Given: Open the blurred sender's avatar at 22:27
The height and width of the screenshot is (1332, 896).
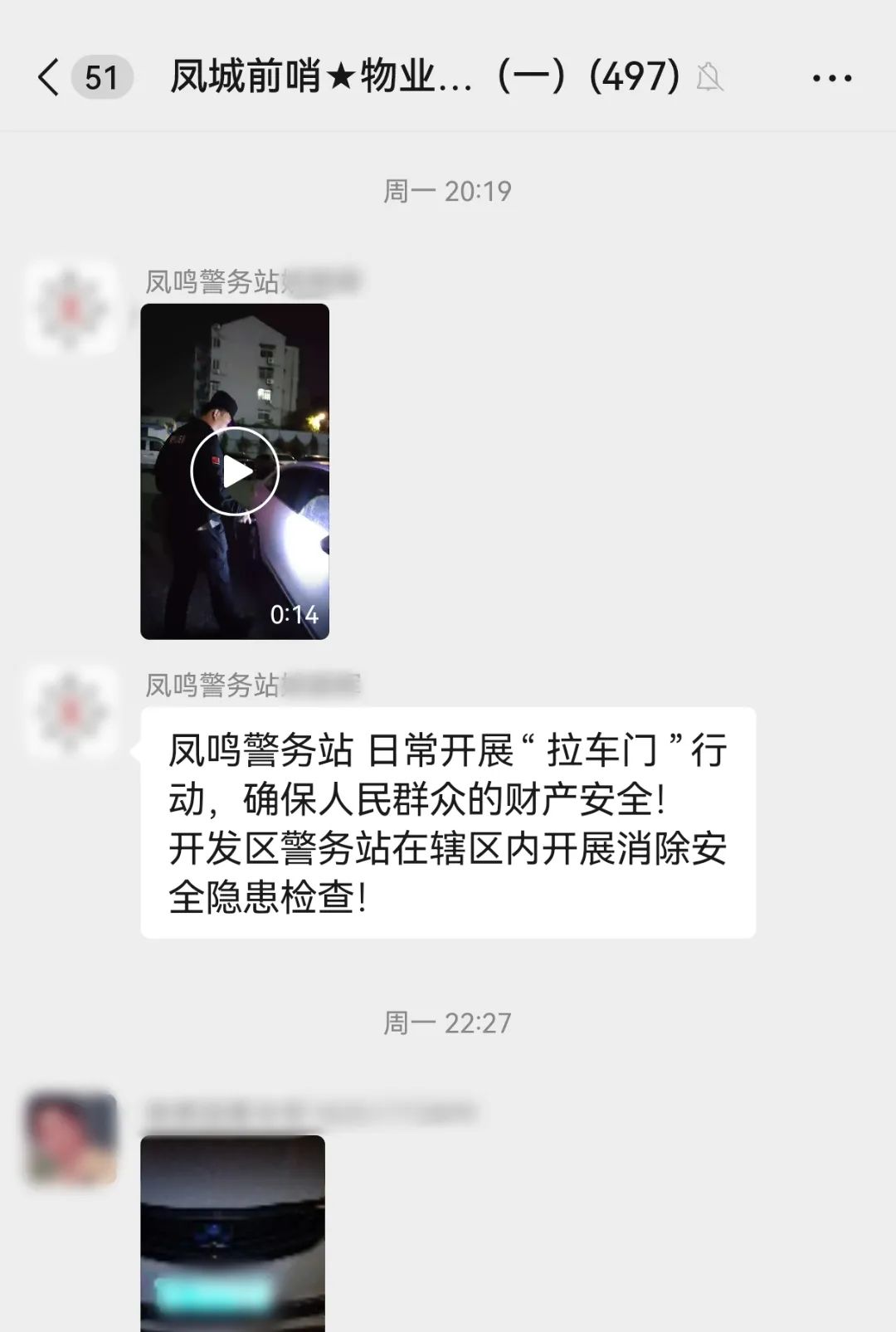Looking at the screenshot, I should 71,1138.
